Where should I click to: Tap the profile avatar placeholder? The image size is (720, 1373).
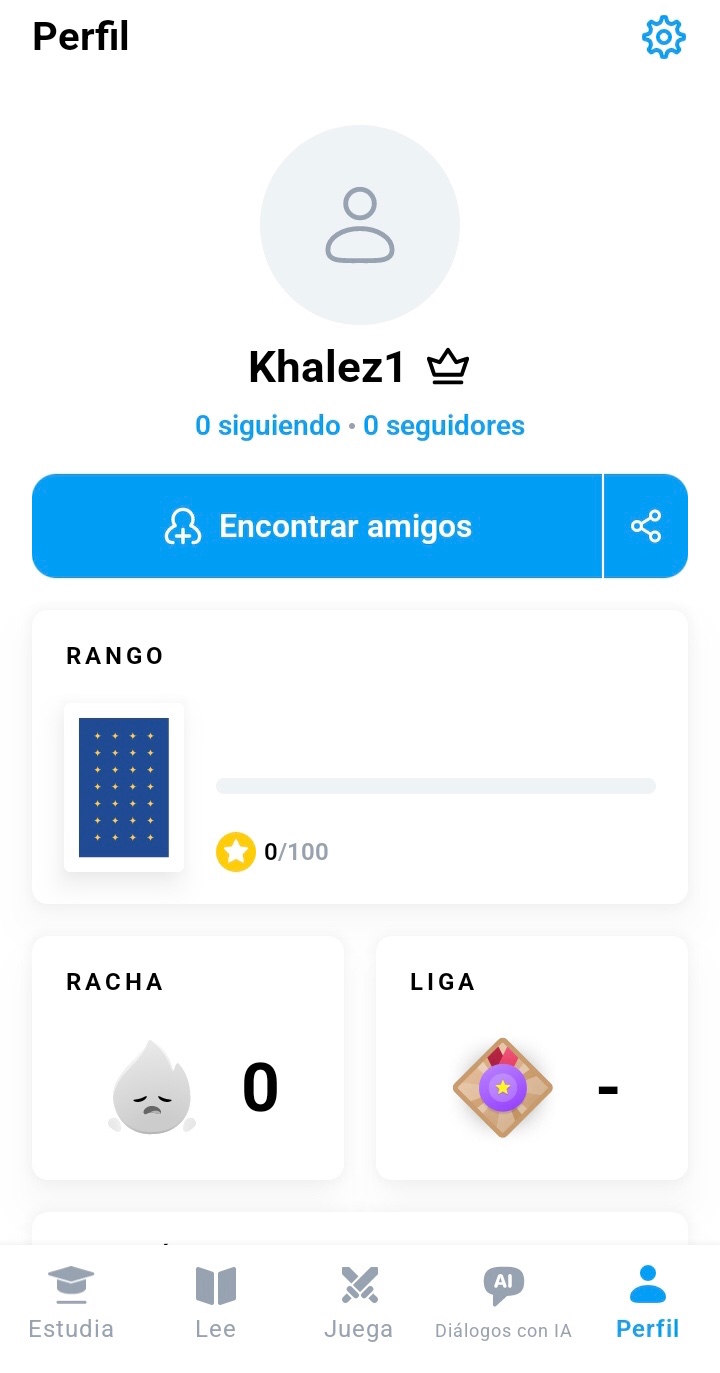[360, 225]
